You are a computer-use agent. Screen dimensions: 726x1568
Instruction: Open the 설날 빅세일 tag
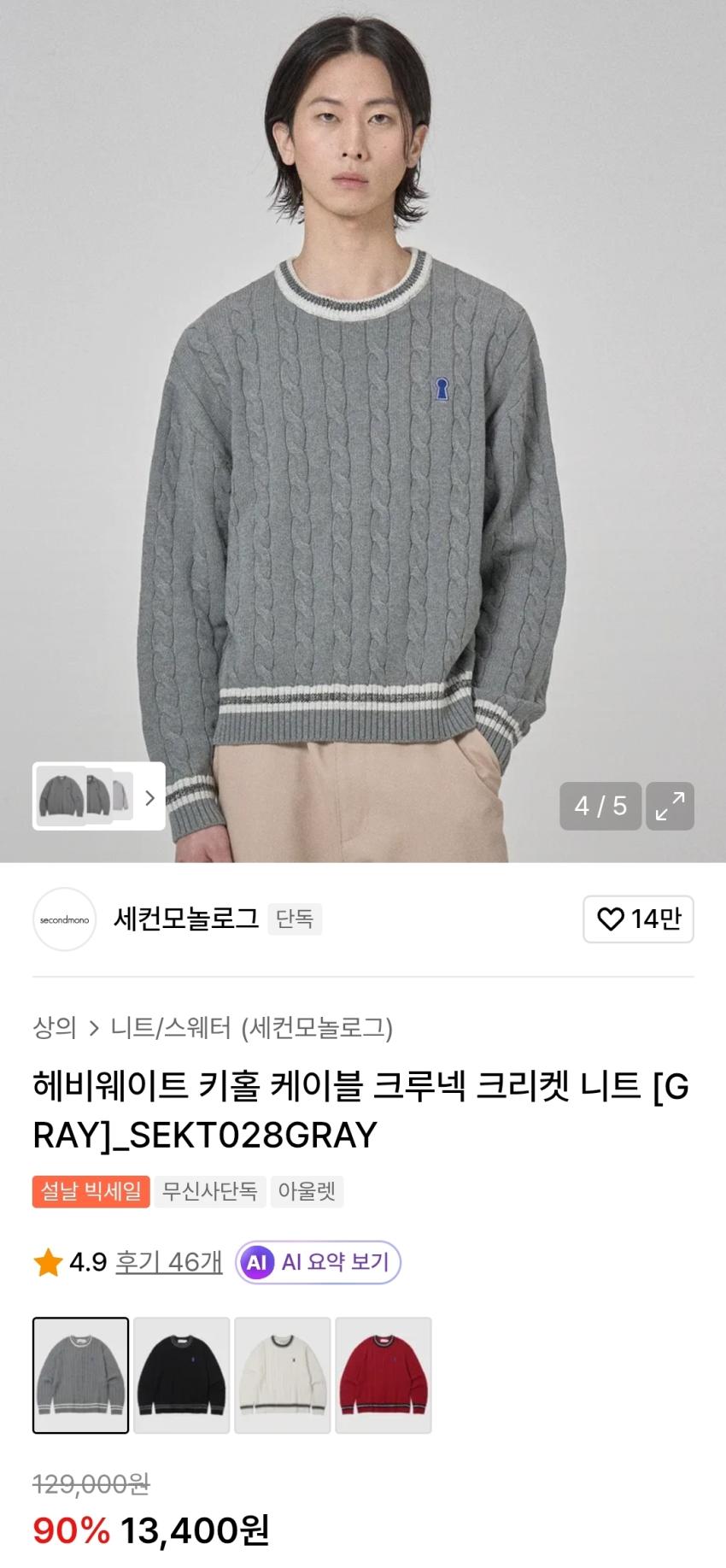(x=91, y=1191)
